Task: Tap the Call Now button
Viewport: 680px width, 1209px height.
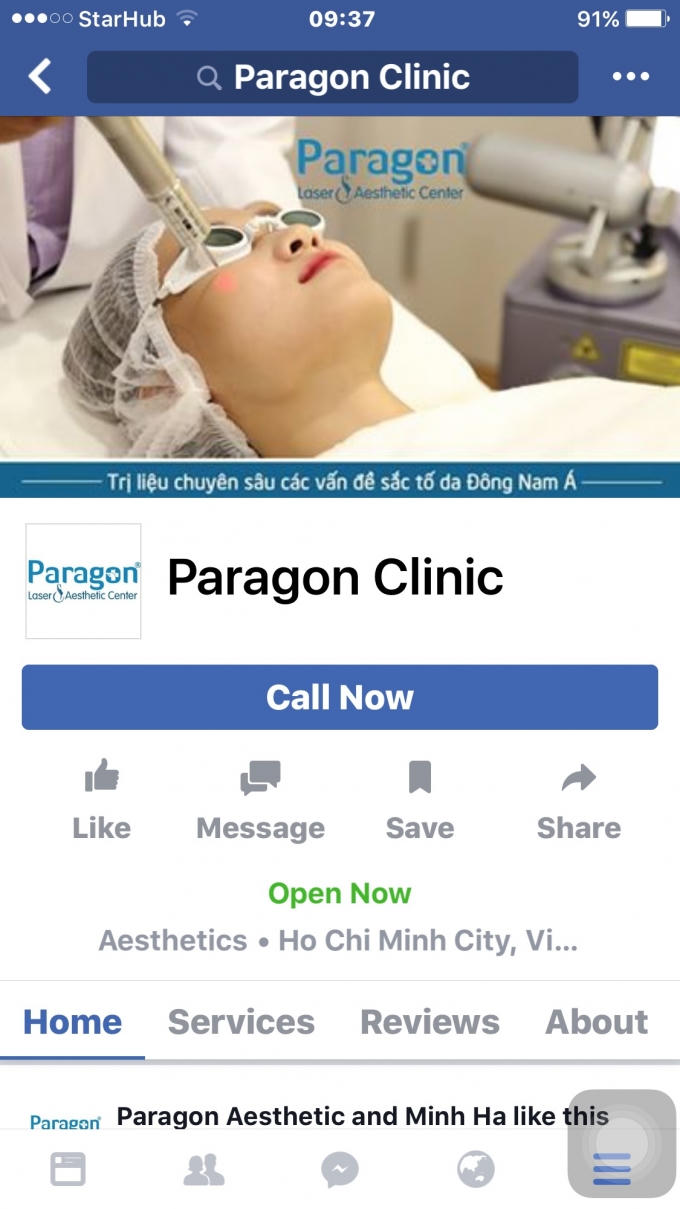Action: point(340,697)
